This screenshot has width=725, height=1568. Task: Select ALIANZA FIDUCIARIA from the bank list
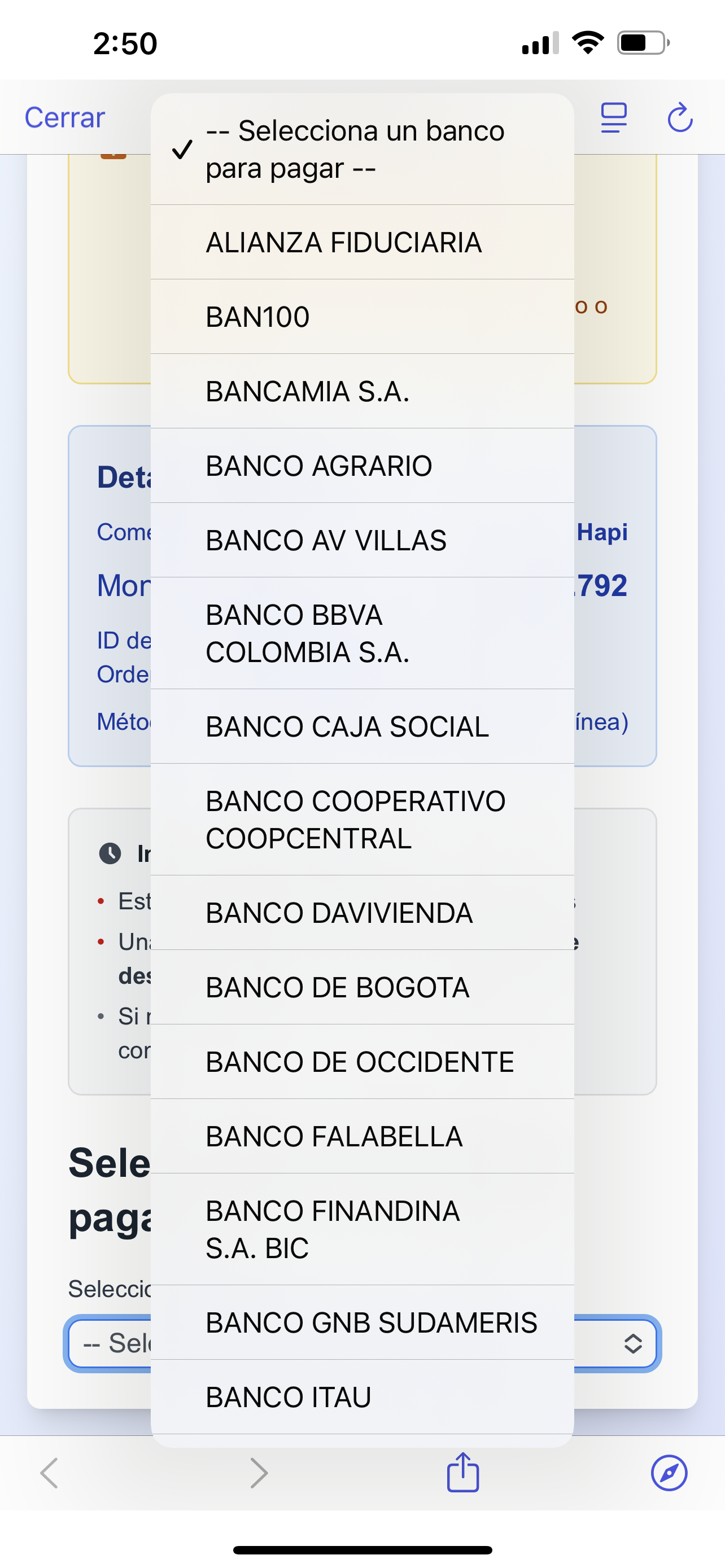pyautogui.click(x=362, y=242)
